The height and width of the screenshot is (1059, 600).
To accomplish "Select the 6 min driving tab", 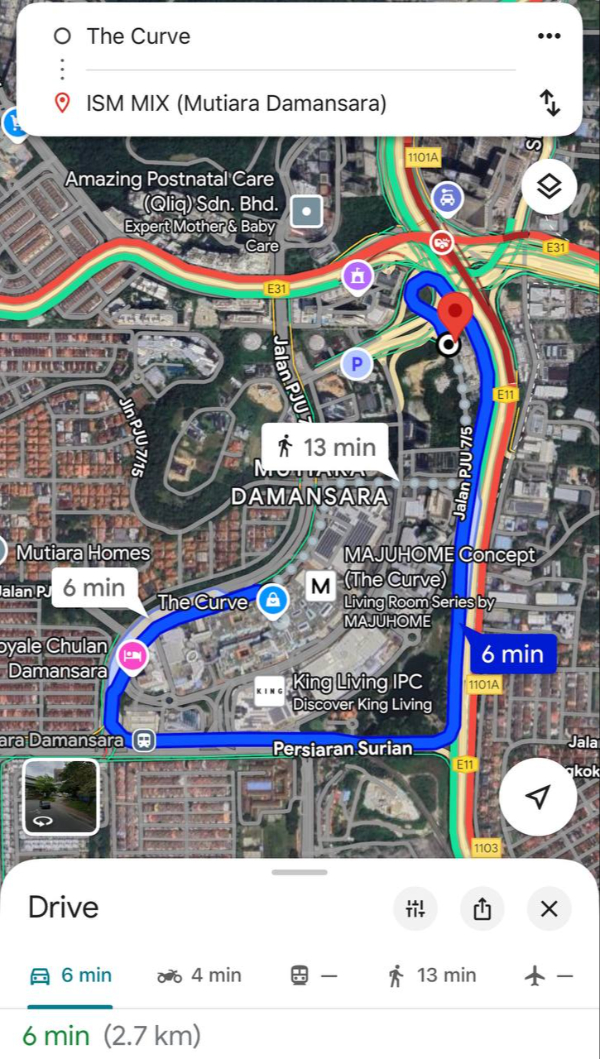I will click(x=70, y=975).
